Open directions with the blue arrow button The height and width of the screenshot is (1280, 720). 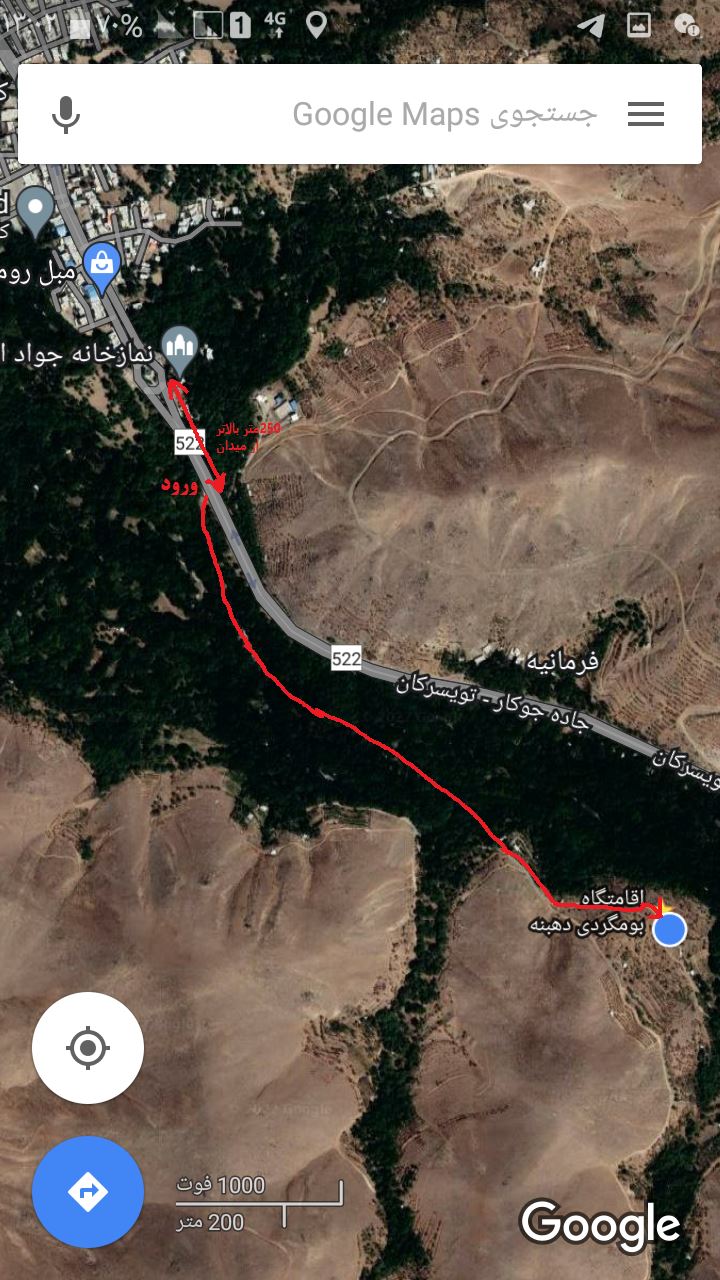click(x=88, y=1192)
